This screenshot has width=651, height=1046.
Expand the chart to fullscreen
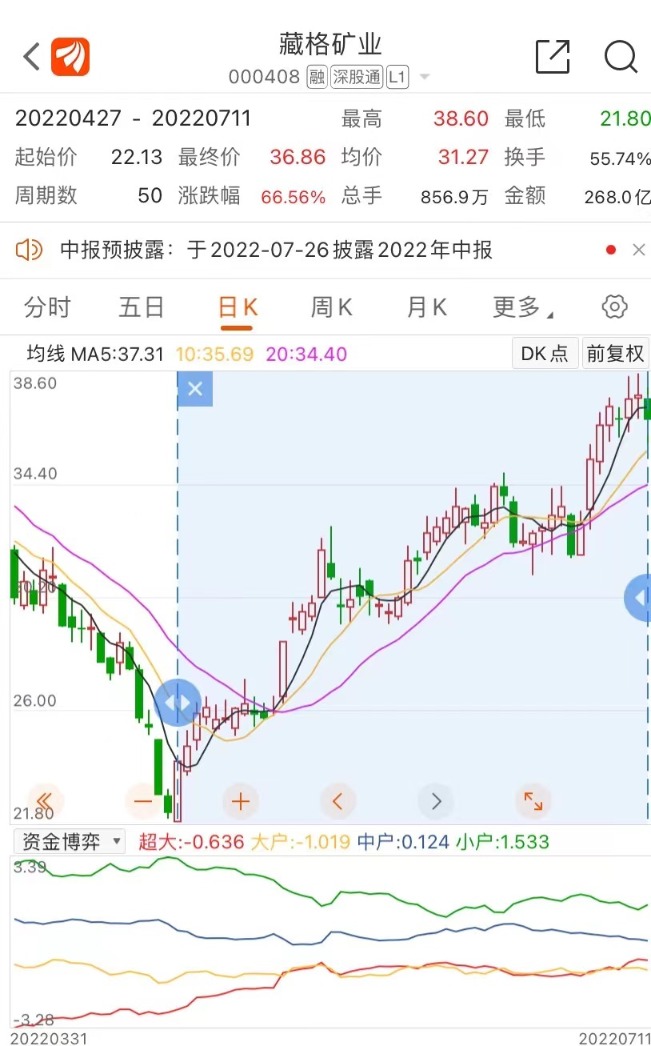(x=533, y=800)
